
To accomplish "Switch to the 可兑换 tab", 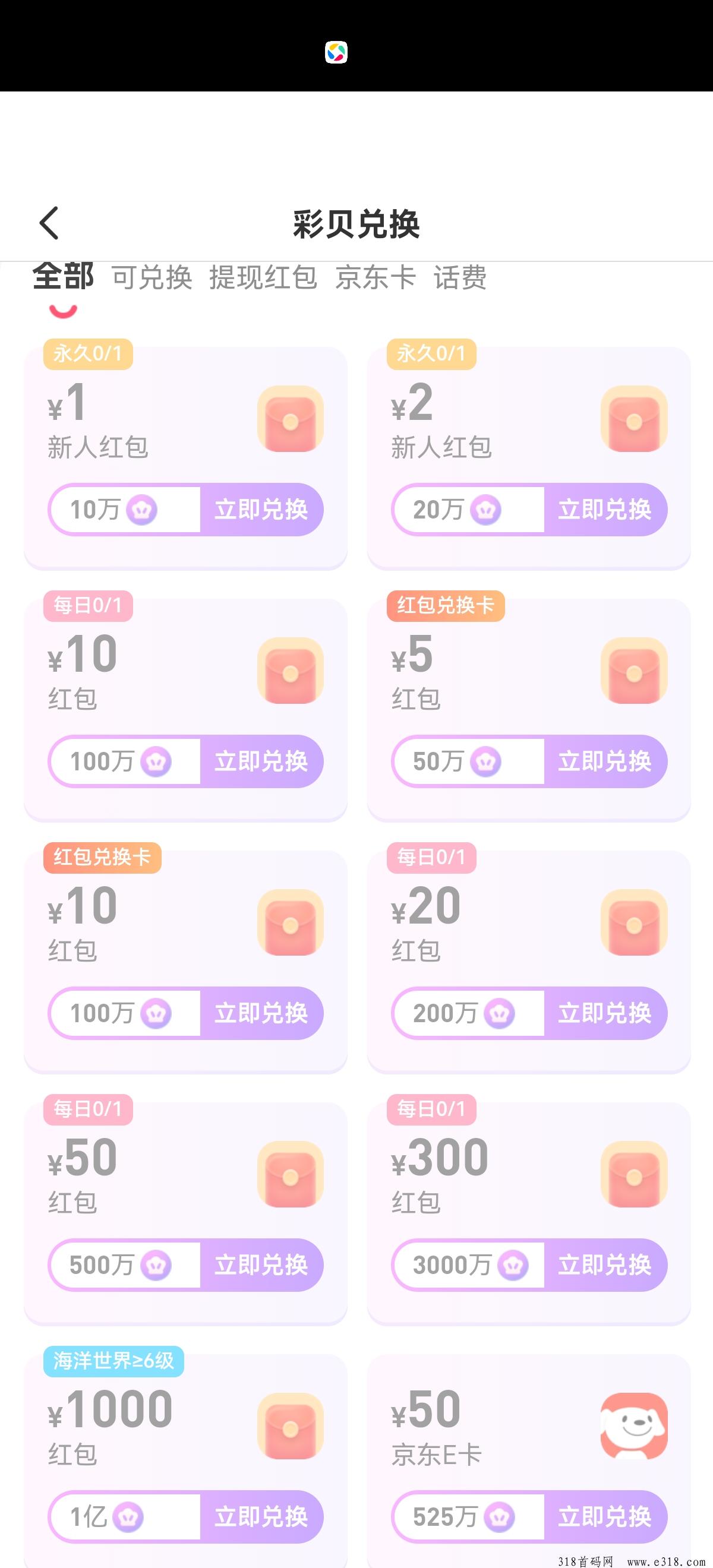I will (152, 278).
